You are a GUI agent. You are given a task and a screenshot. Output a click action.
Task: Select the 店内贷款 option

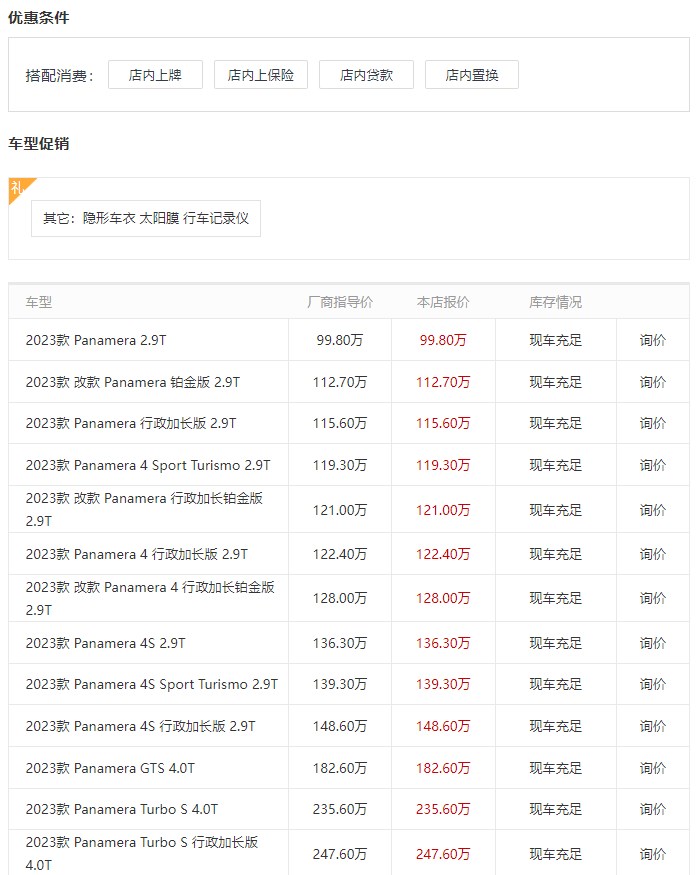[x=366, y=75]
